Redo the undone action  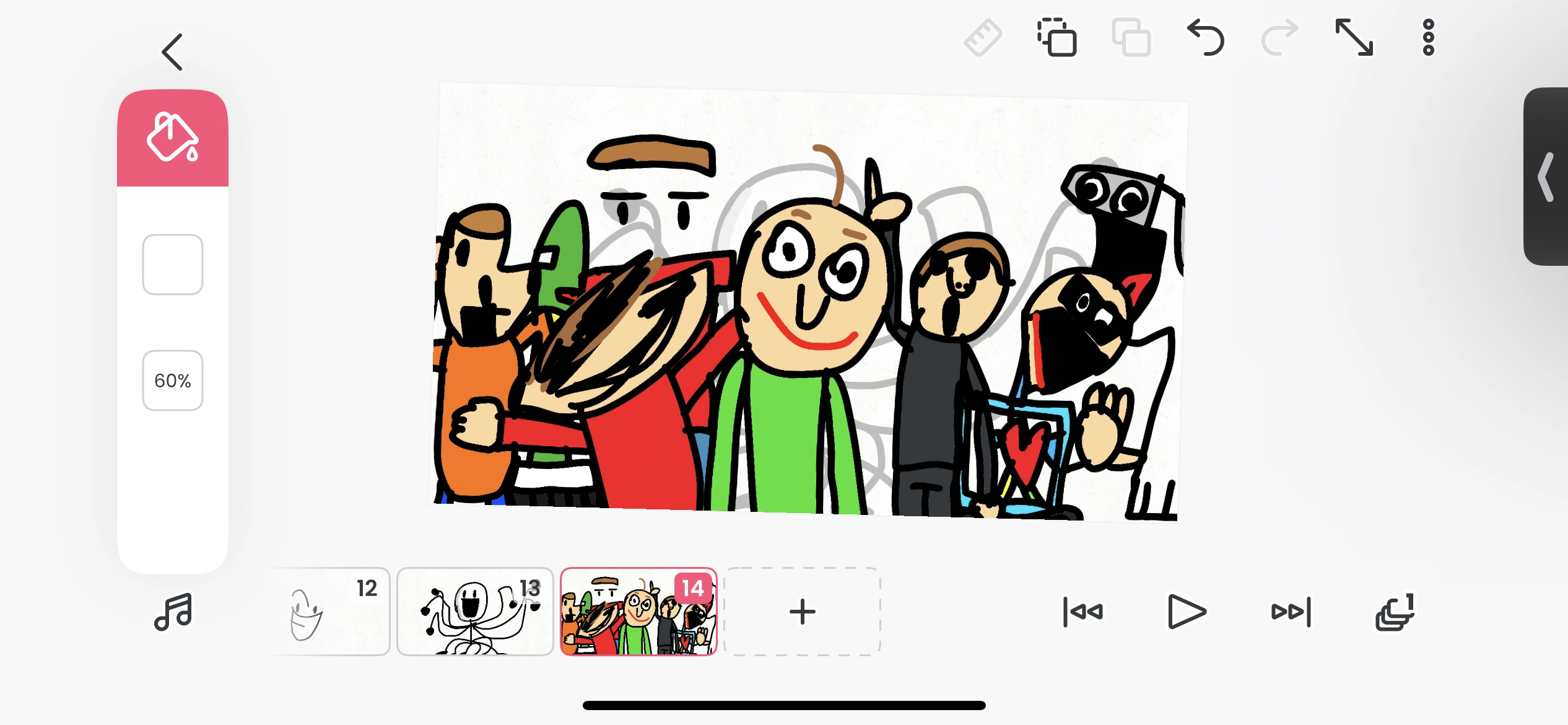pos(1280,38)
